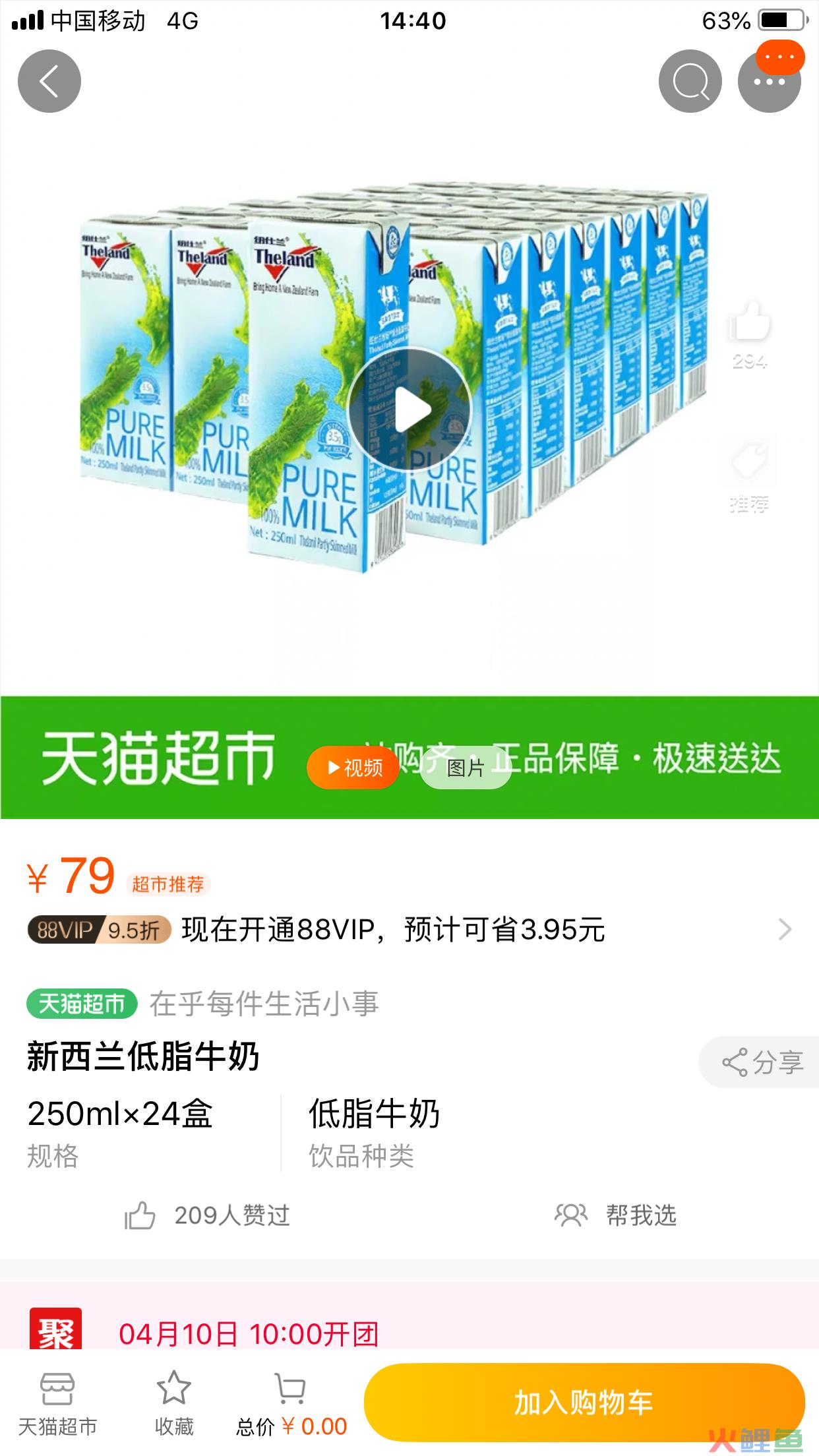Image resolution: width=819 pixels, height=1456 pixels.
Task: Open the three-dot overflow menu
Action: point(769,81)
